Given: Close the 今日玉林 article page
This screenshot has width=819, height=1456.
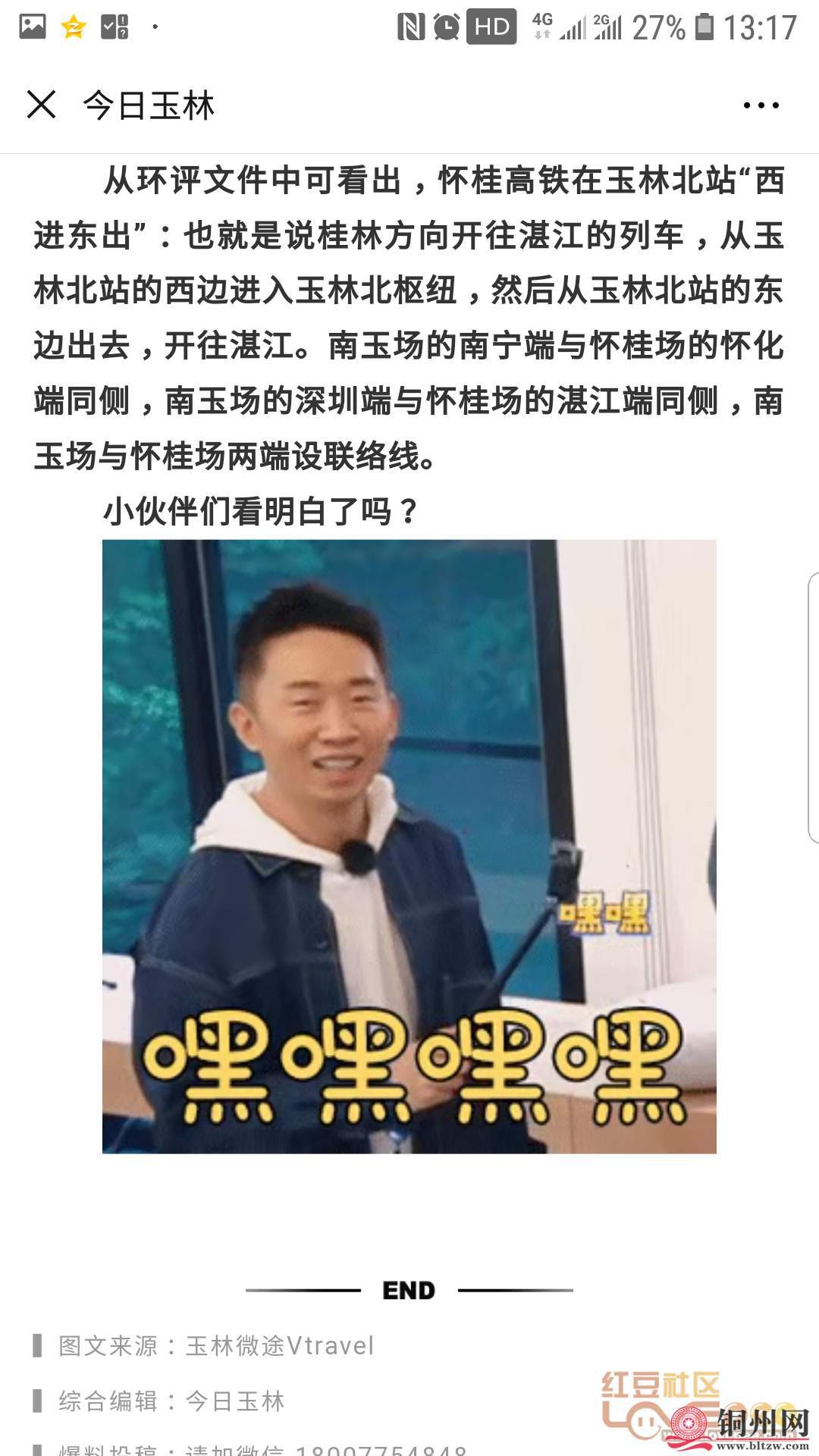Looking at the screenshot, I should (x=42, y=105).
